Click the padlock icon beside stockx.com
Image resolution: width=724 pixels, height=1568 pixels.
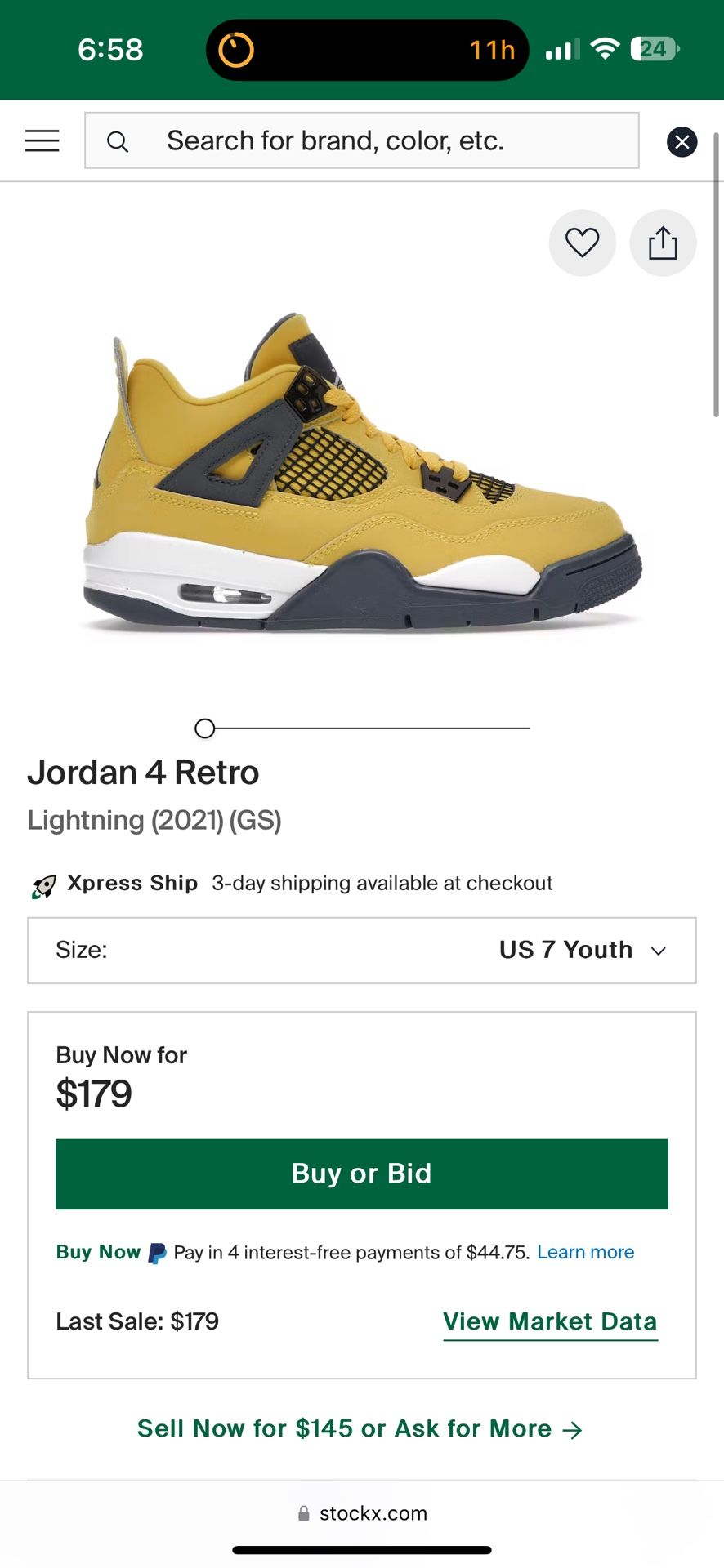tap(303, 1513)
